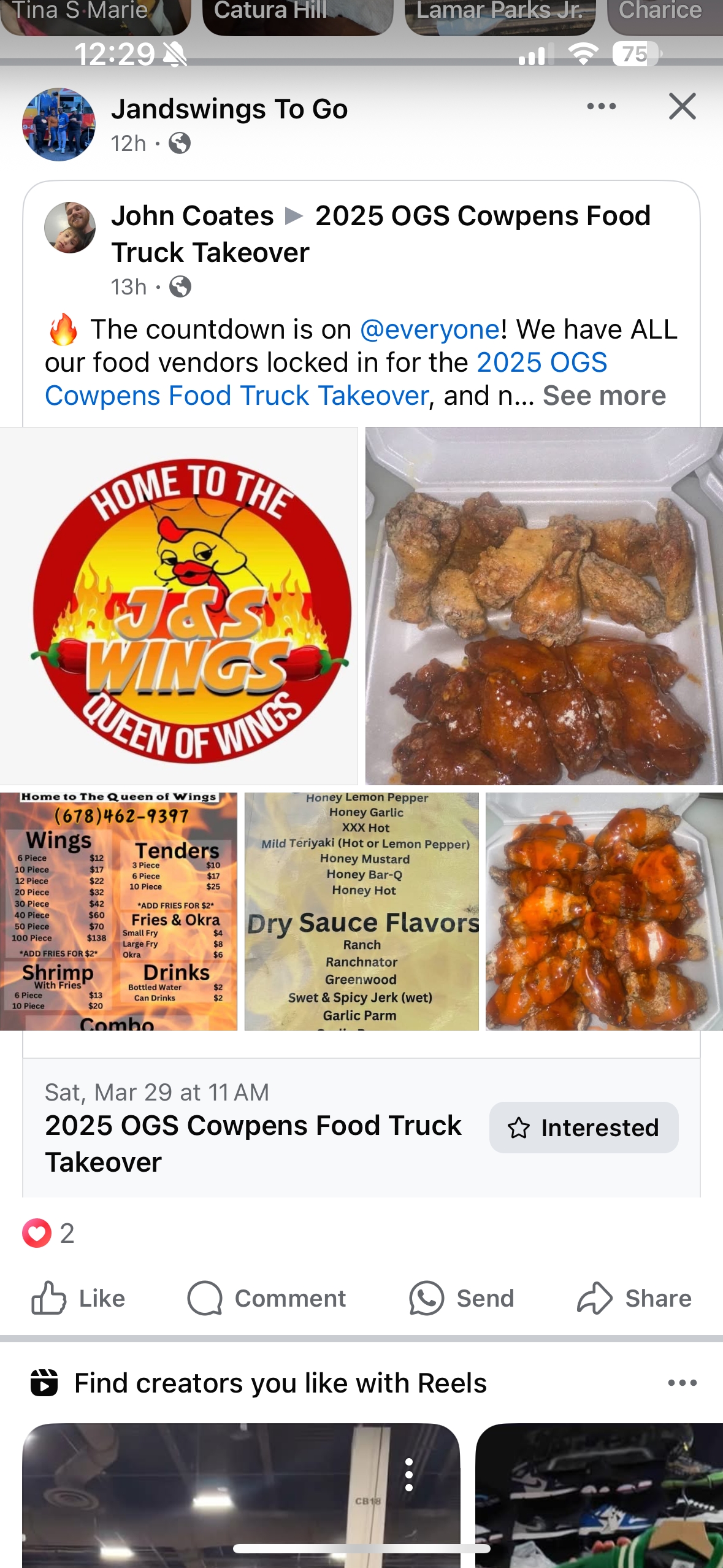
Task: Comment on this post
Action: click(267, 1298)
